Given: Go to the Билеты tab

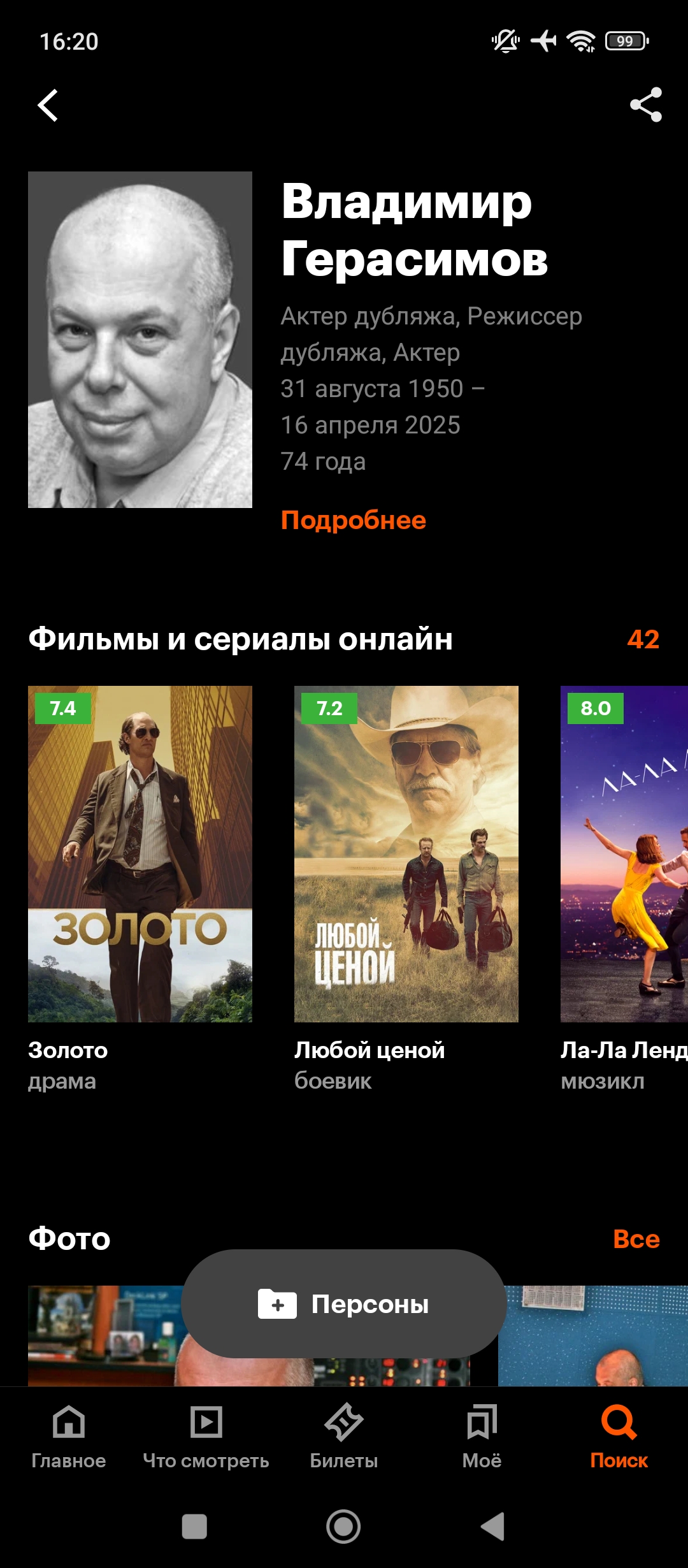Looking at the screenshot, I should coord(344,1435).
